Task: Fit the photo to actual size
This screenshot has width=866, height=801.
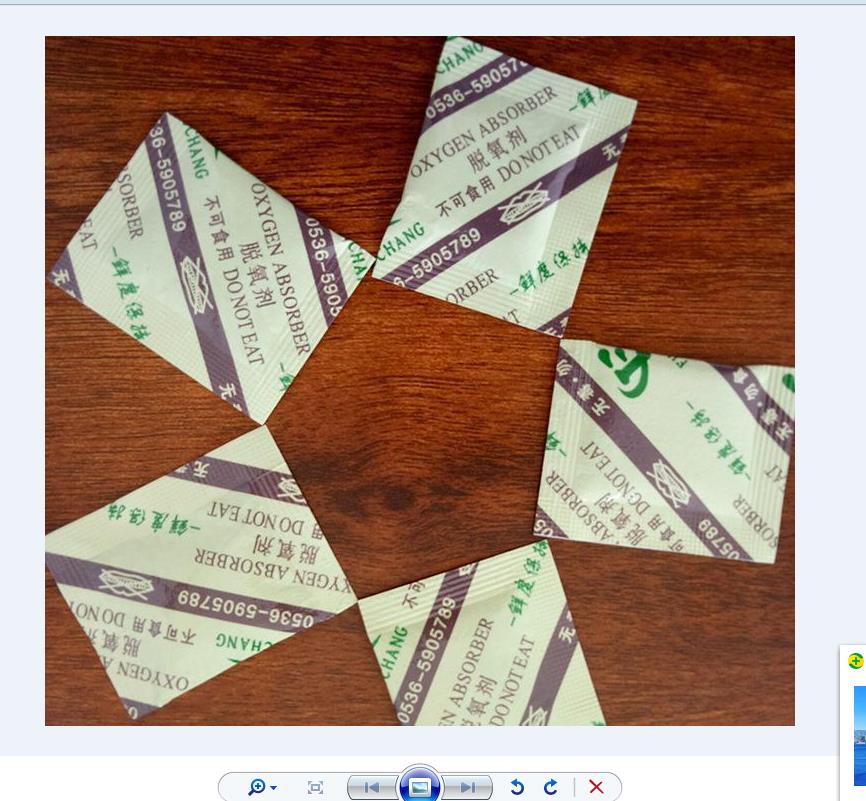Action: [x=315, y=788]
